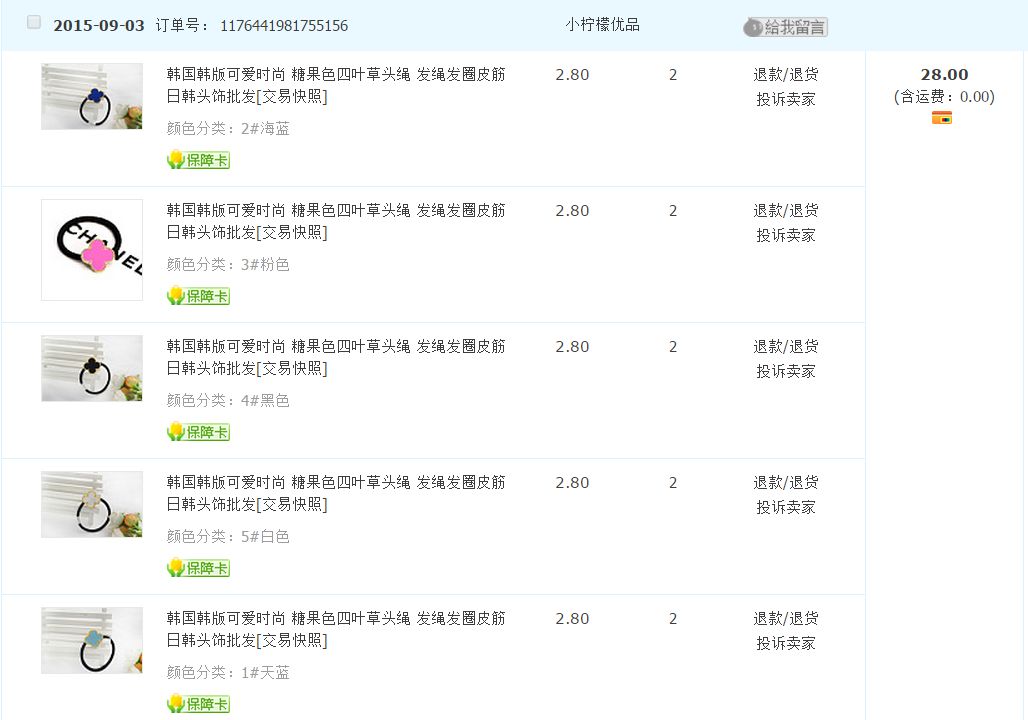Open the payment card icon under 28.00
Screen dimensions: 1028x720
[942, 118]
